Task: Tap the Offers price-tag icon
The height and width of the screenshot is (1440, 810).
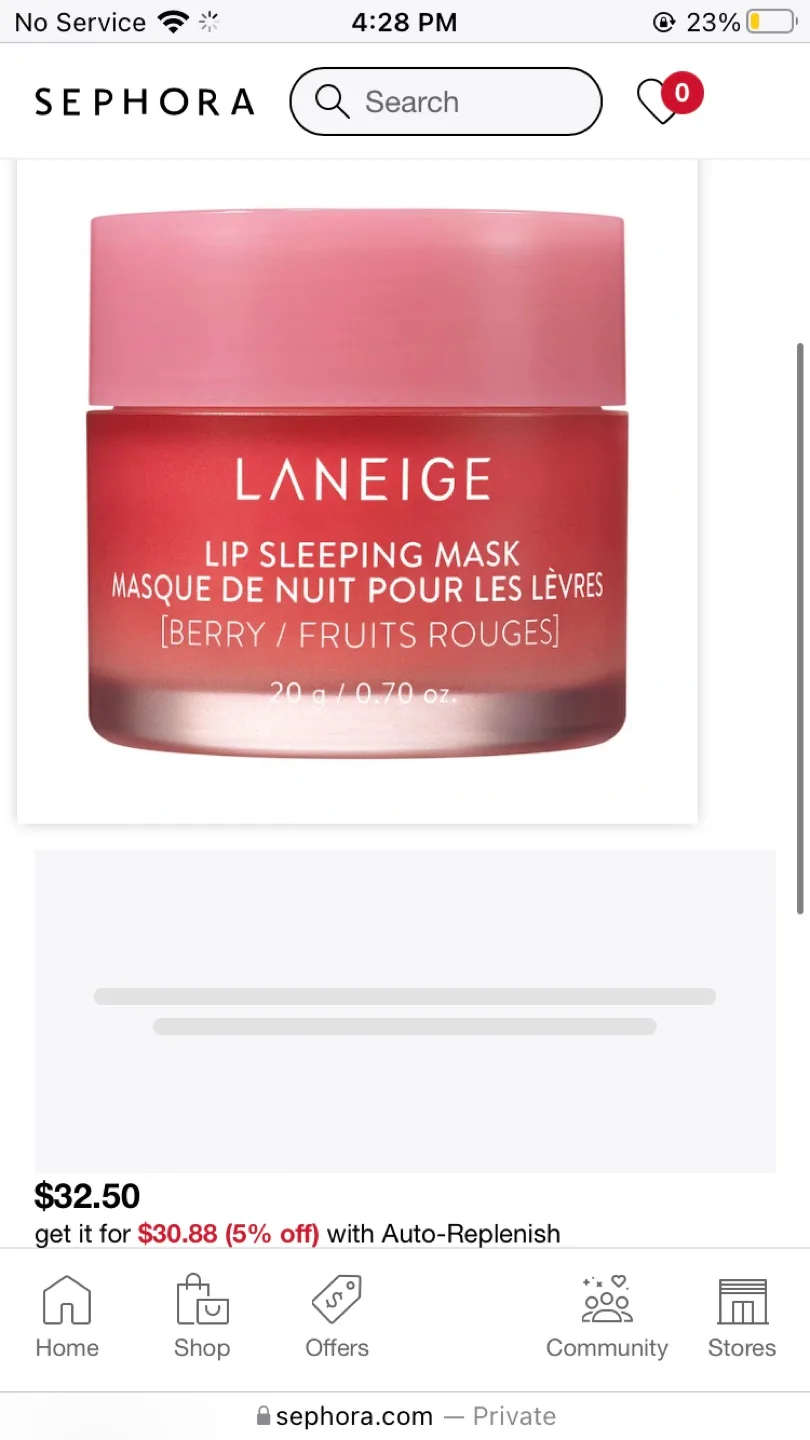Action: click(x=336, y=1300)
